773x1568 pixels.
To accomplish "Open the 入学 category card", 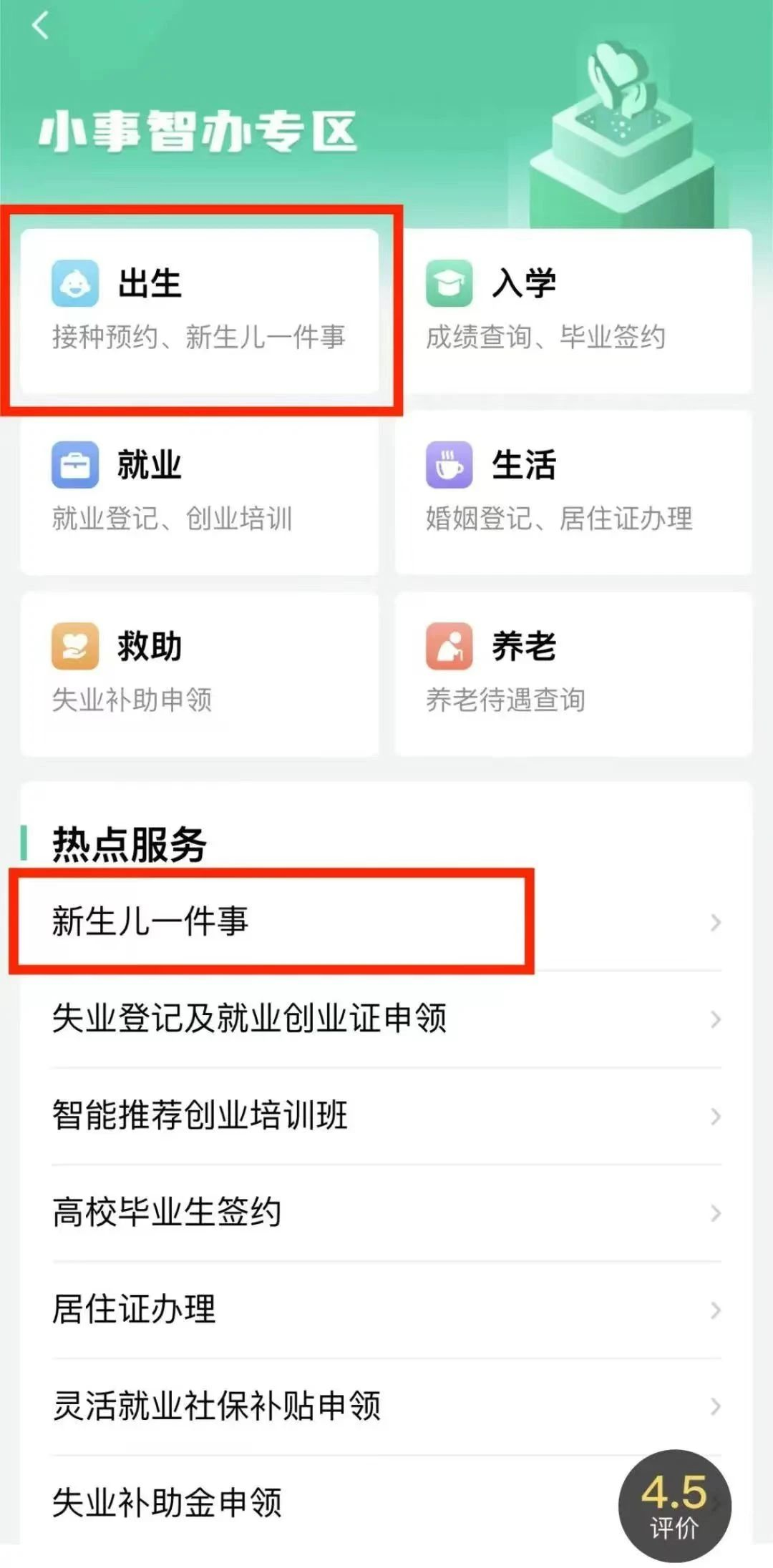I will point(573,310).
